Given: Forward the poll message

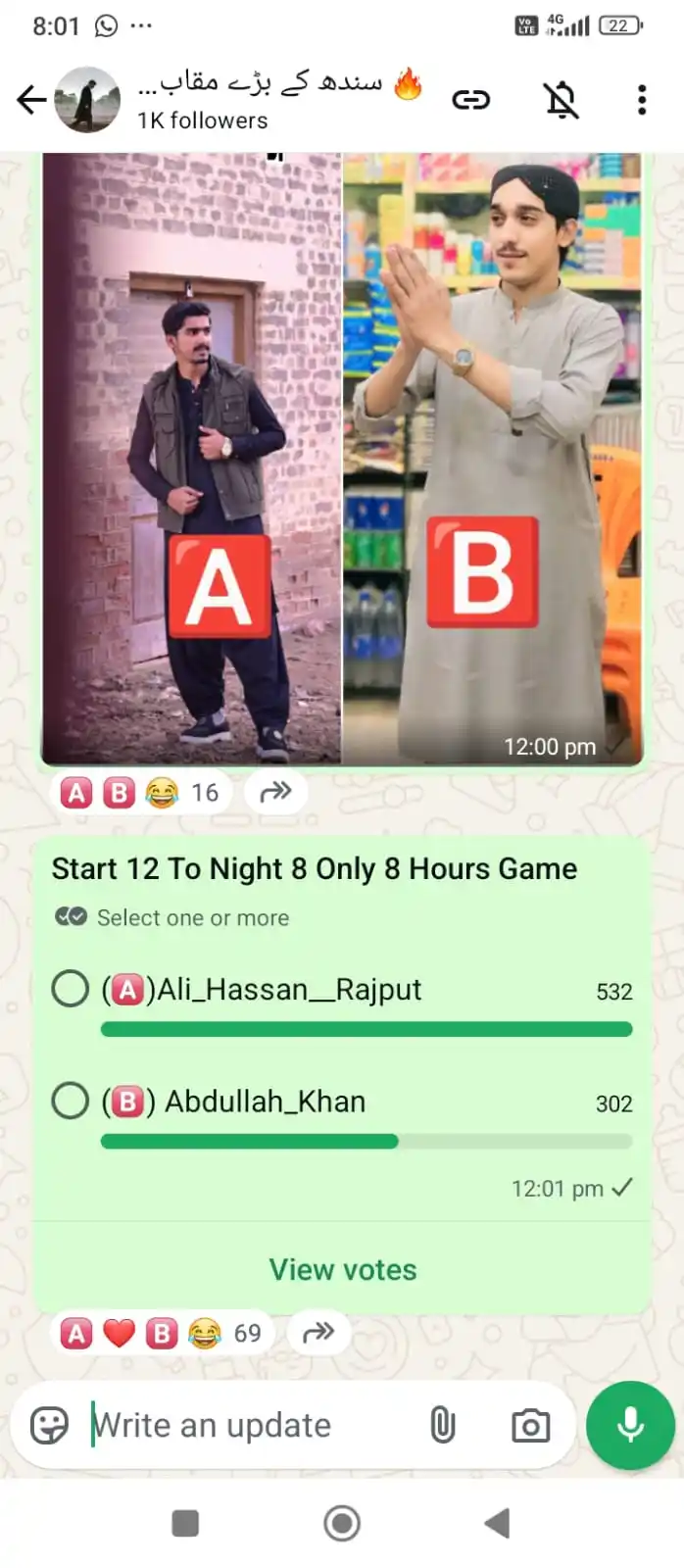Looking at the screenshot, I should coord(318,1333).
